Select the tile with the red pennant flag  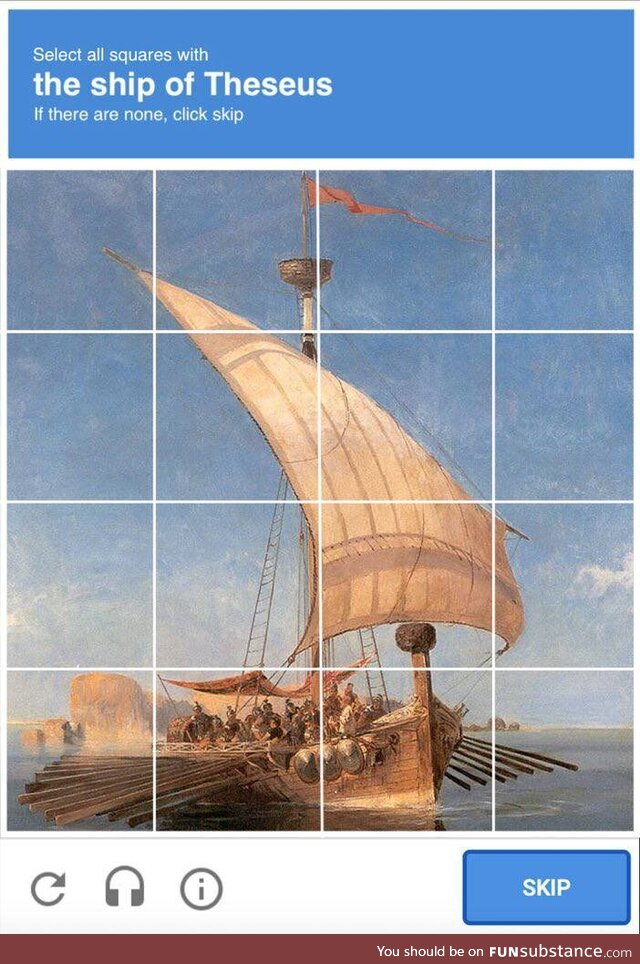click(405, 250)
